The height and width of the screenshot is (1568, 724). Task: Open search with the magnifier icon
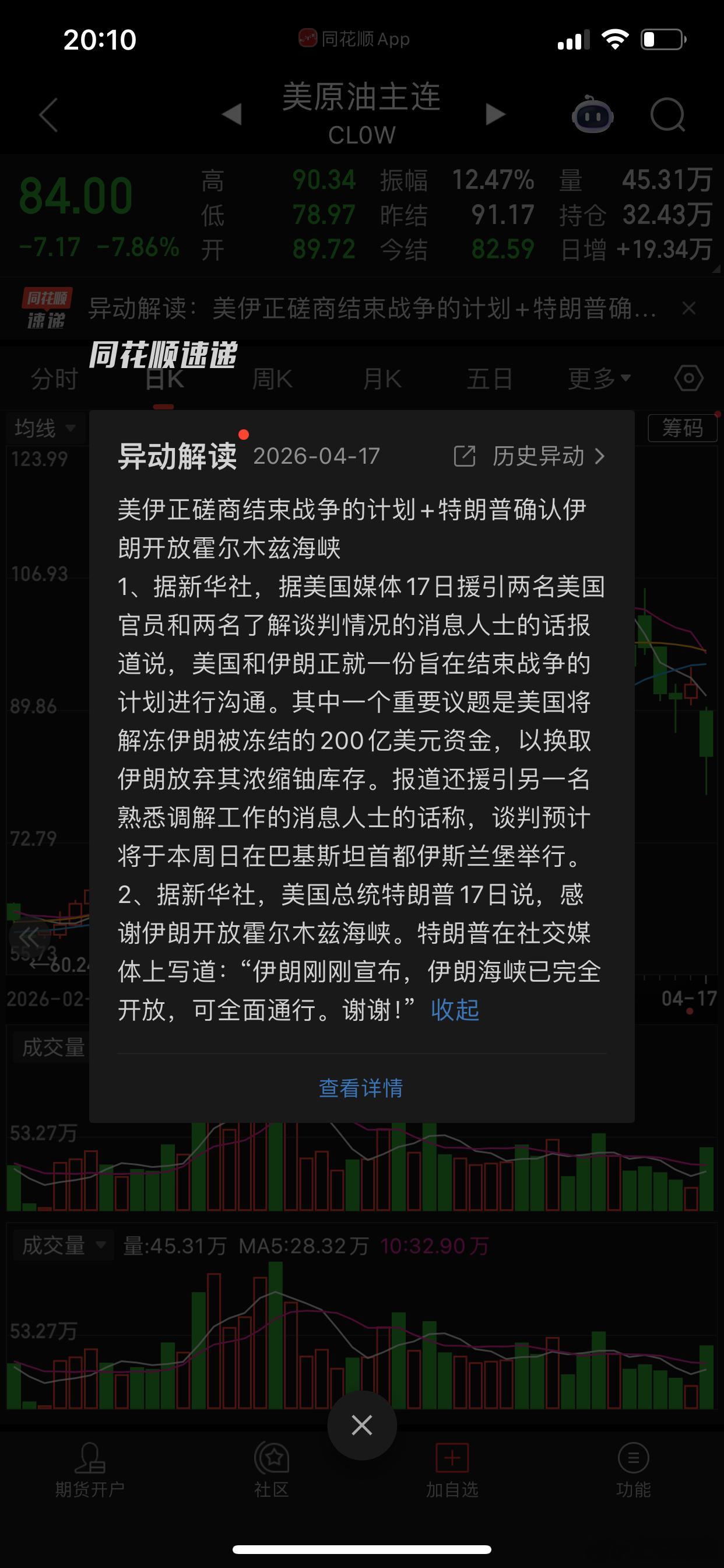[667, 117]
